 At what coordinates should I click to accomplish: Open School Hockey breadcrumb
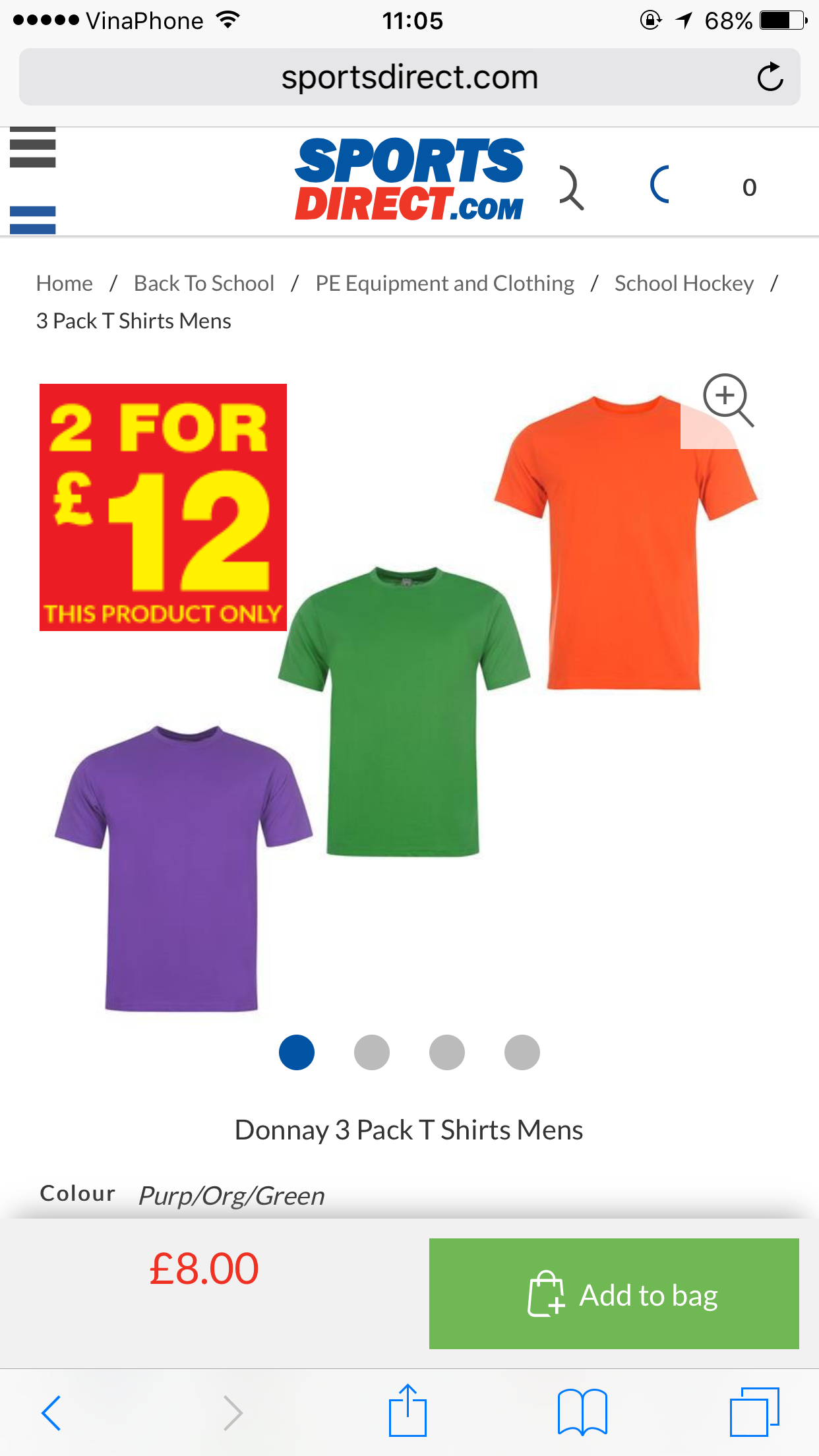(684, 284)
